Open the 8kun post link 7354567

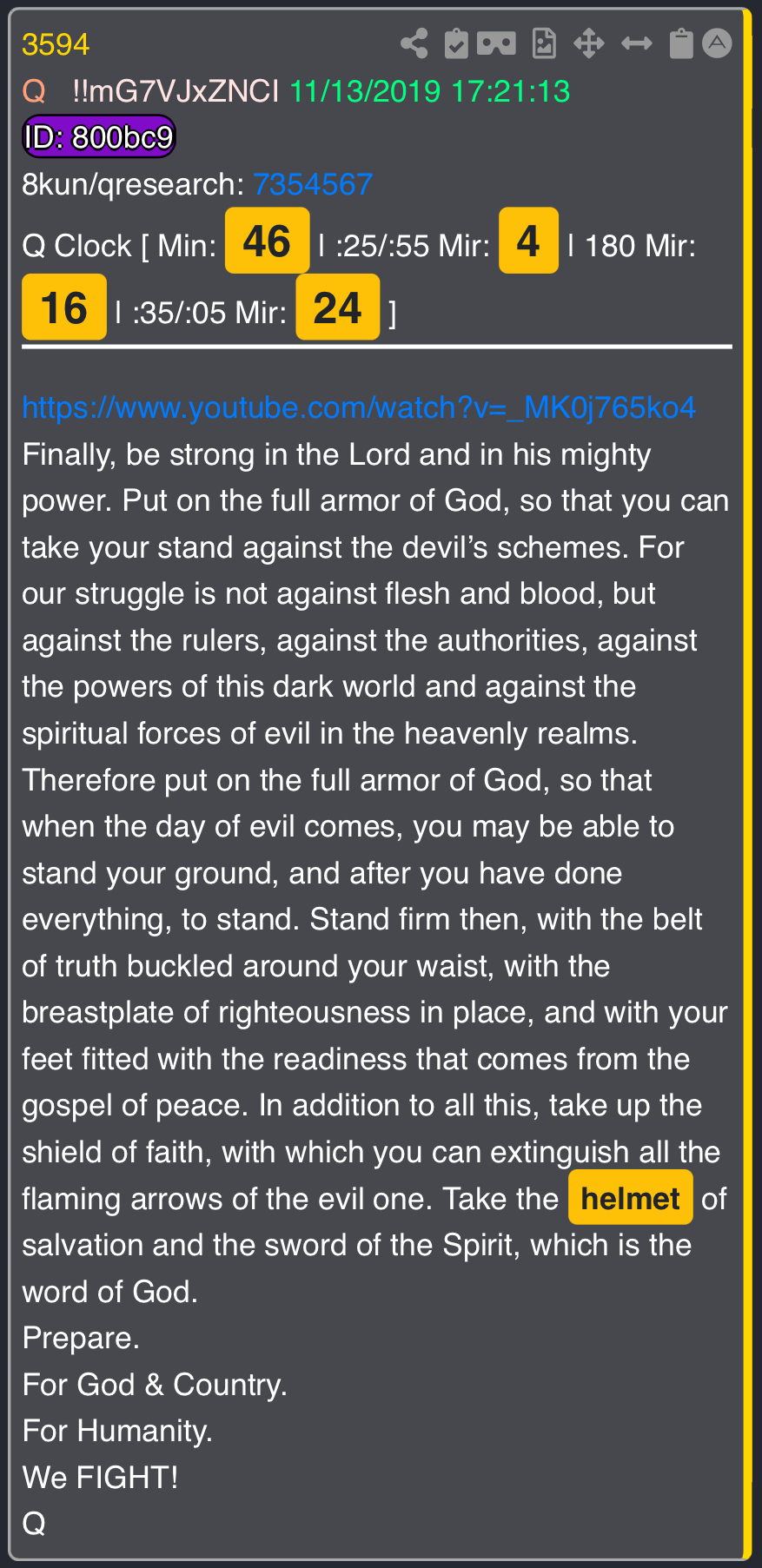[313, 184]
